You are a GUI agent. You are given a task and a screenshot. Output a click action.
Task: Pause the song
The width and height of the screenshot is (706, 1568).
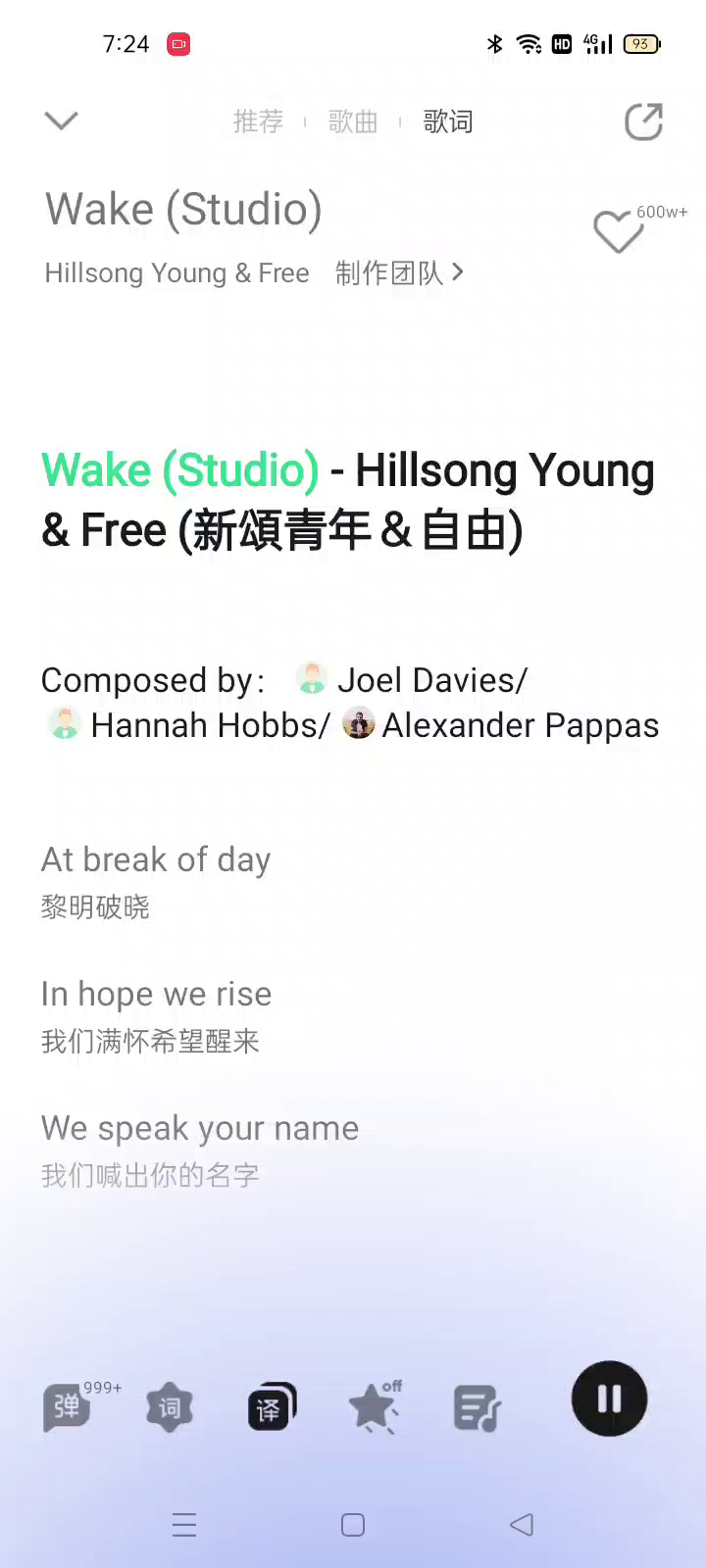(x=609, y=1398)
